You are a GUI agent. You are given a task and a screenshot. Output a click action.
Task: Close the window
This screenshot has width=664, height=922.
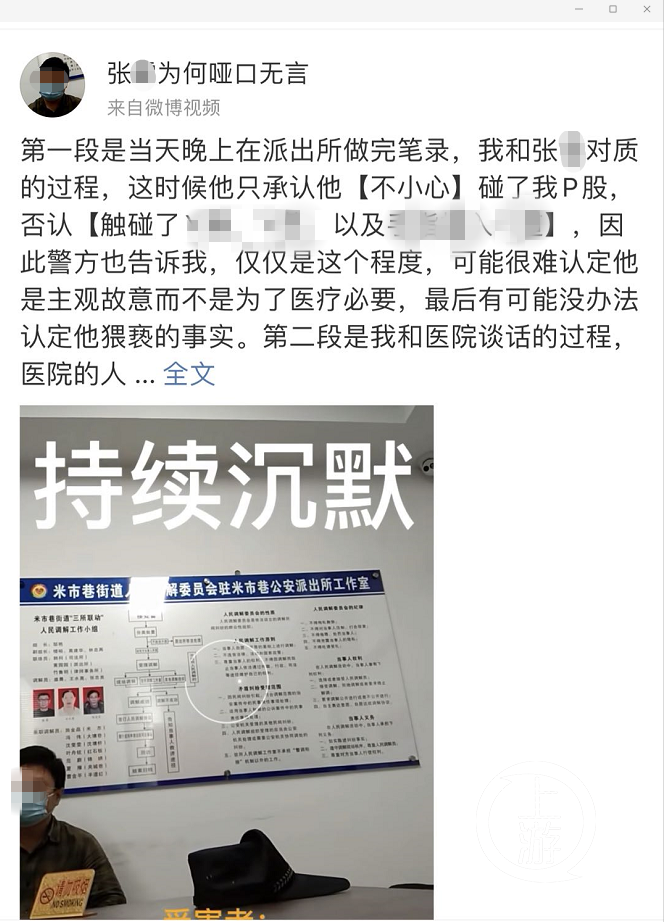coord(645,9)
